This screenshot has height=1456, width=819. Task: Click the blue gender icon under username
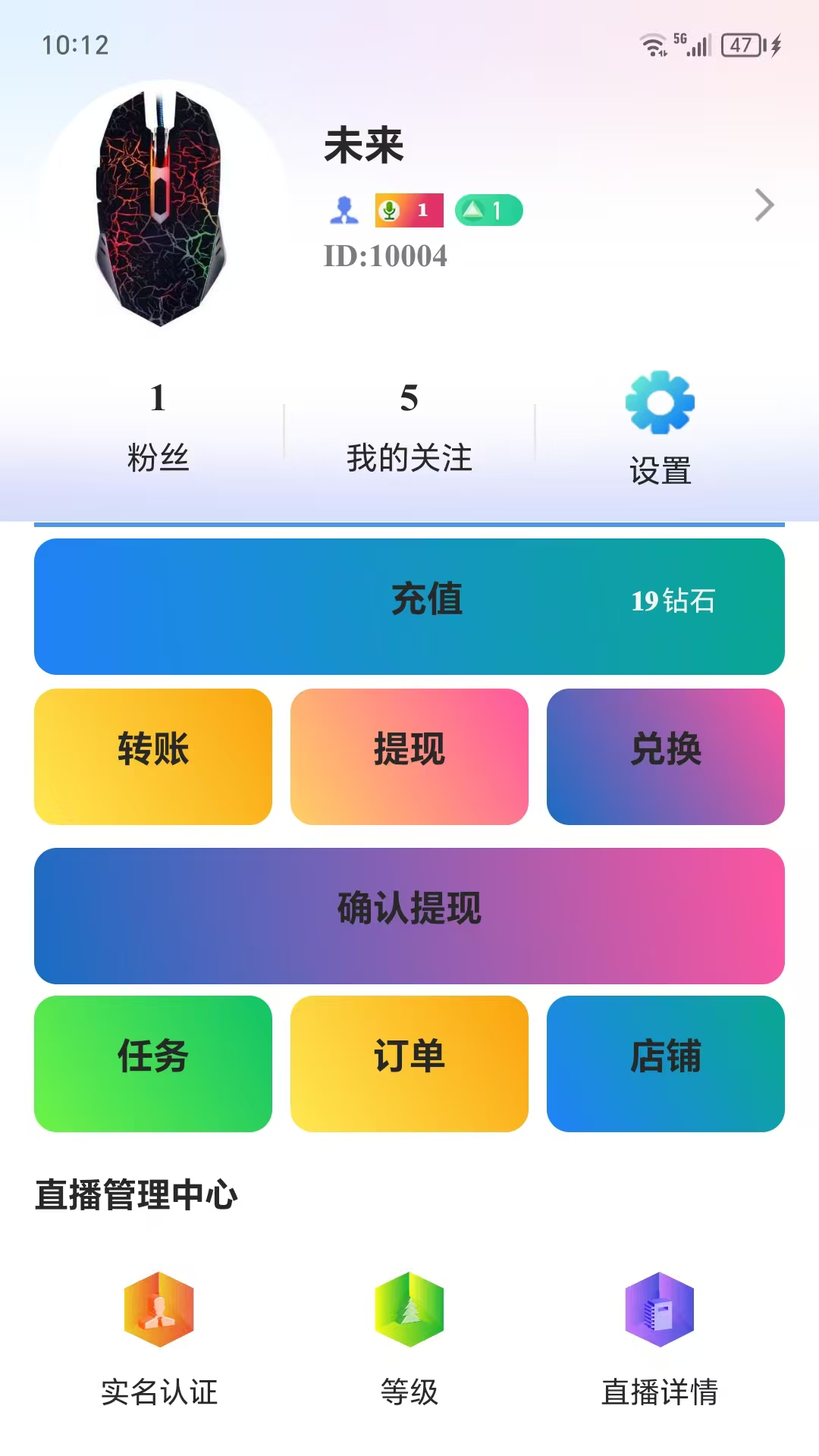point(345,209)
